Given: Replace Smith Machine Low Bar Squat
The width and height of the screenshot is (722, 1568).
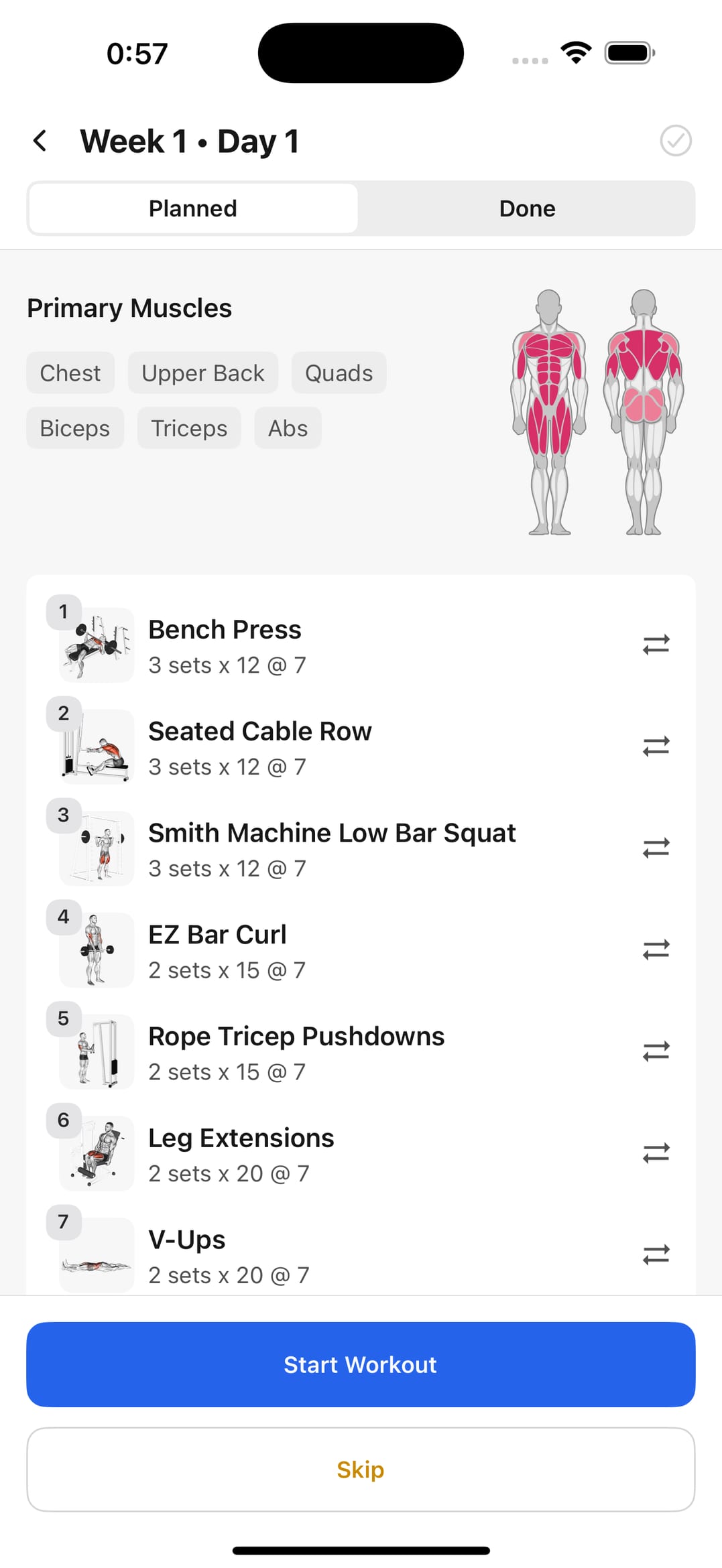Looking at the screenshot, I should coord(656,848).
